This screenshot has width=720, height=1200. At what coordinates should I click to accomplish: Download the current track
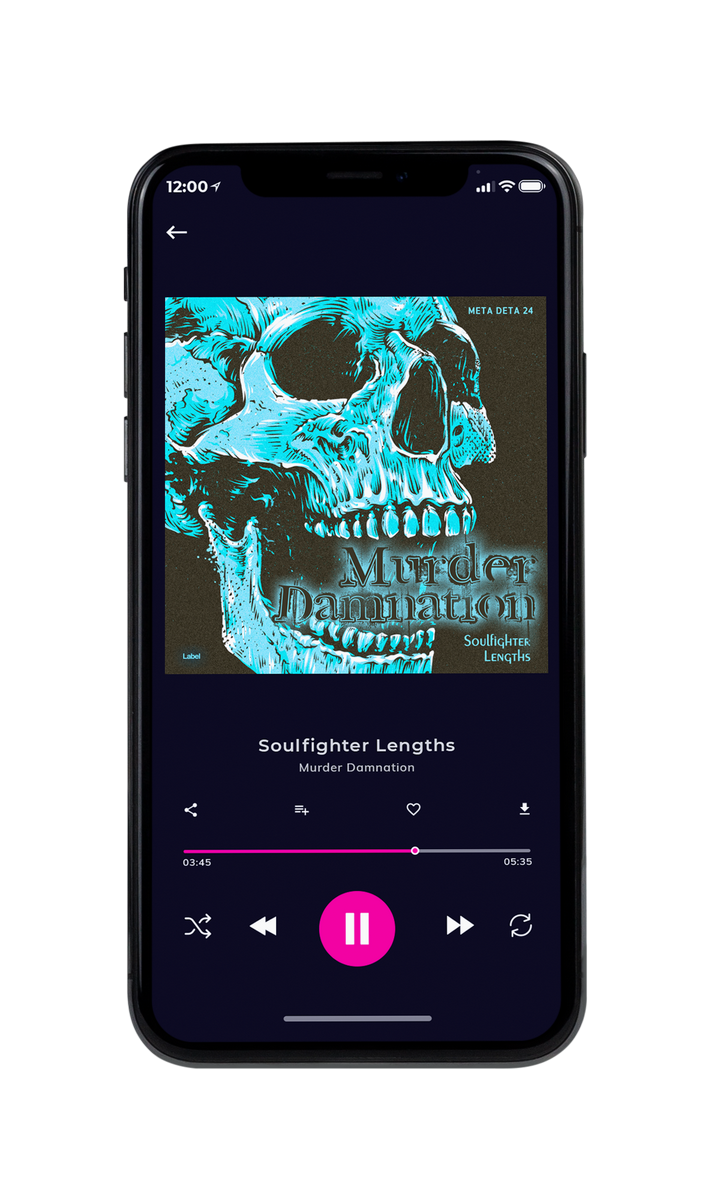click(x=524, y=809)
